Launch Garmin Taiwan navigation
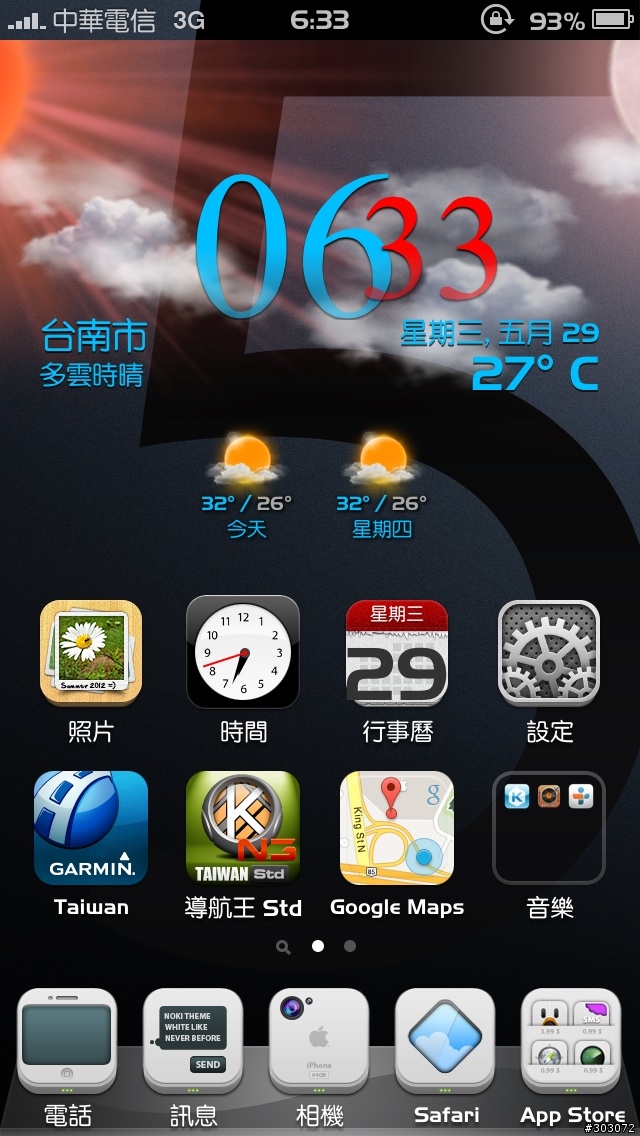Viewport: 640px width, 1136px height. [x=91, y=828]
